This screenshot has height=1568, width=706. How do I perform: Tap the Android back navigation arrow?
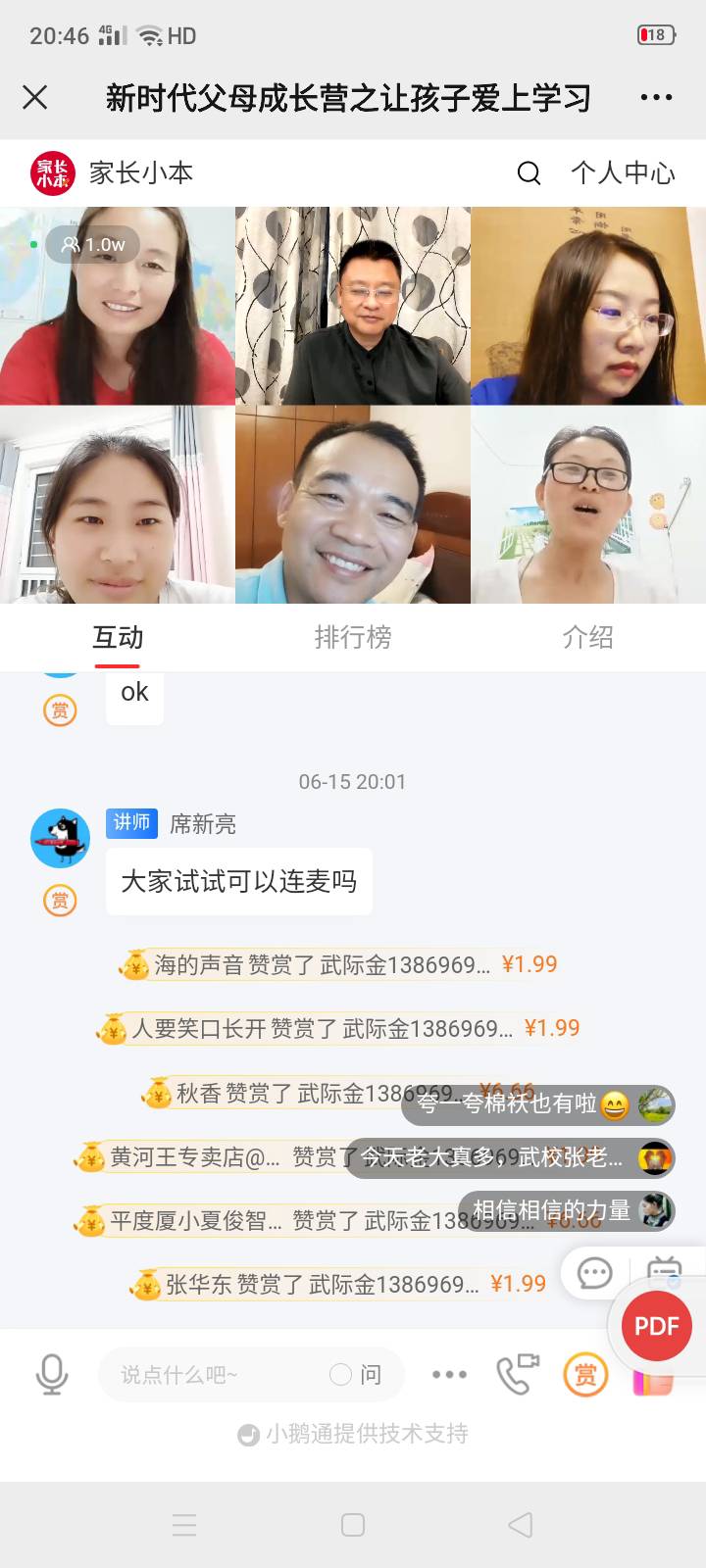(520, 1525)
